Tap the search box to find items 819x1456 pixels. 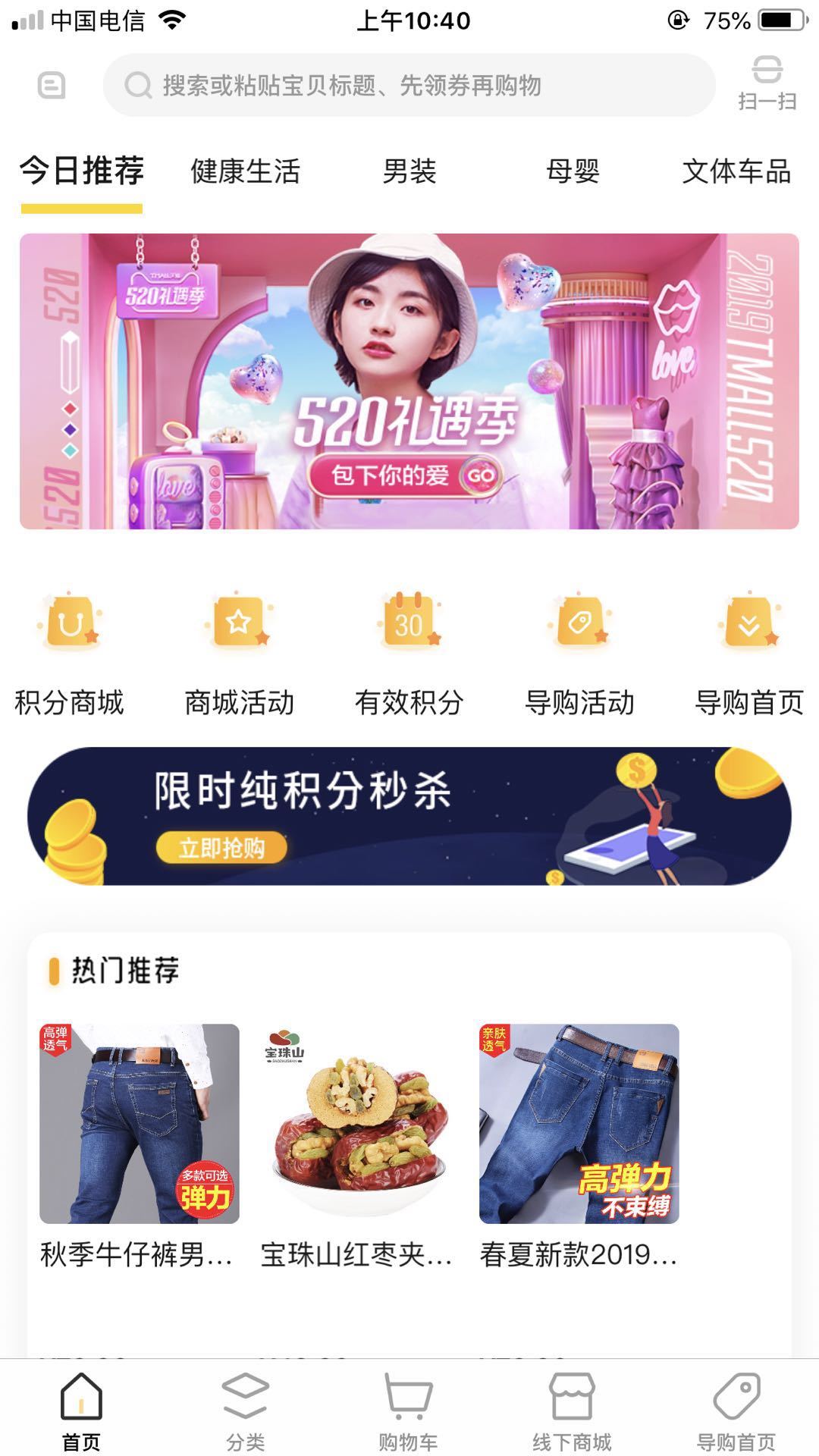[x=409, y=85]
